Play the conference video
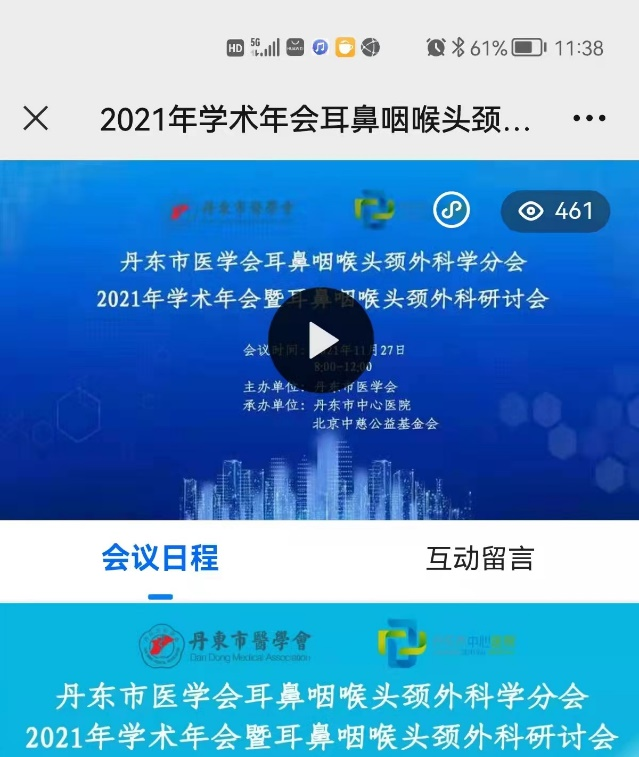The image size is (639, 757). coord(321,340)
